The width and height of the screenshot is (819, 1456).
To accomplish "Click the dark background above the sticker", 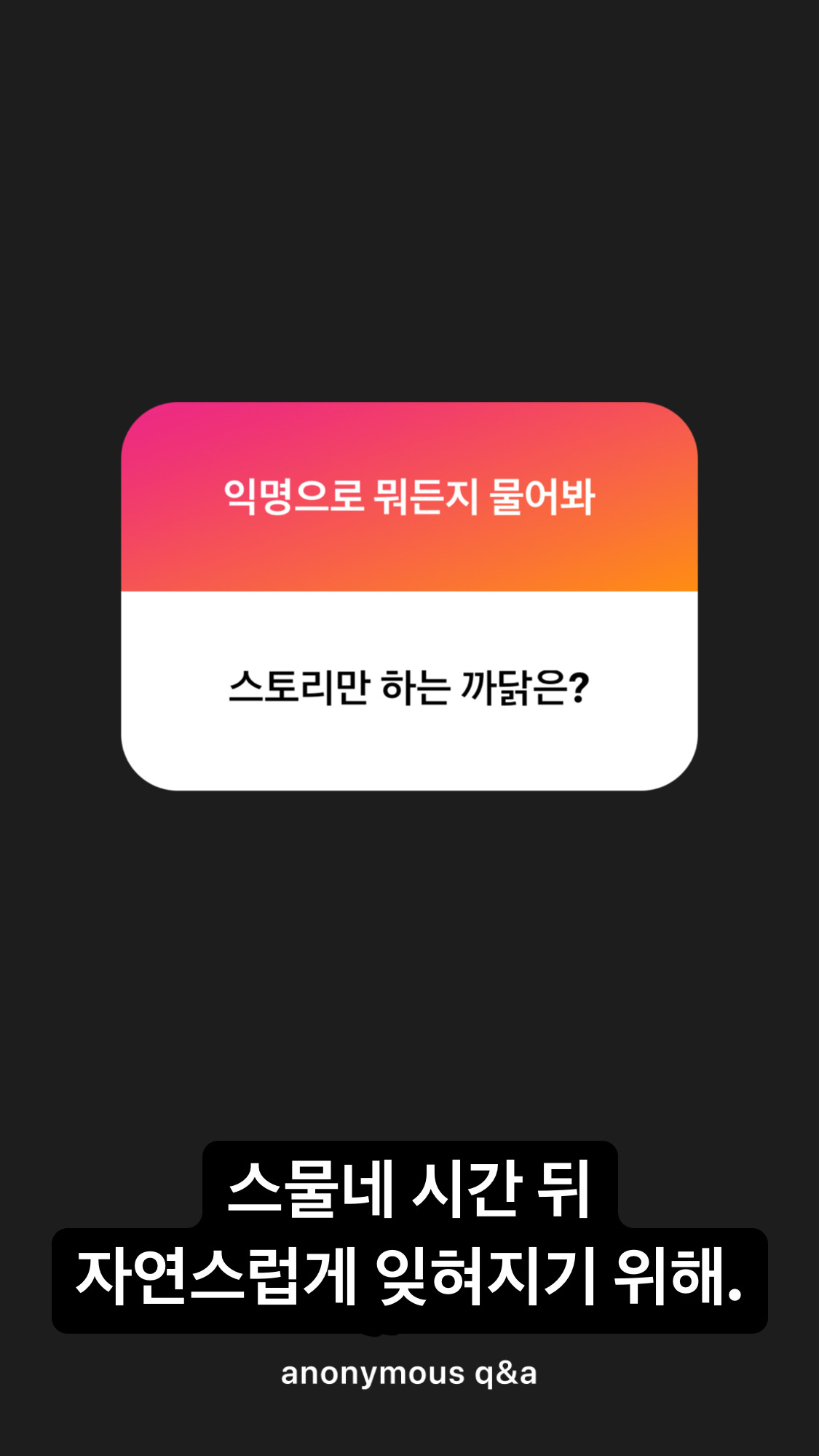I will pyautogui.click(x=409, y=218).
